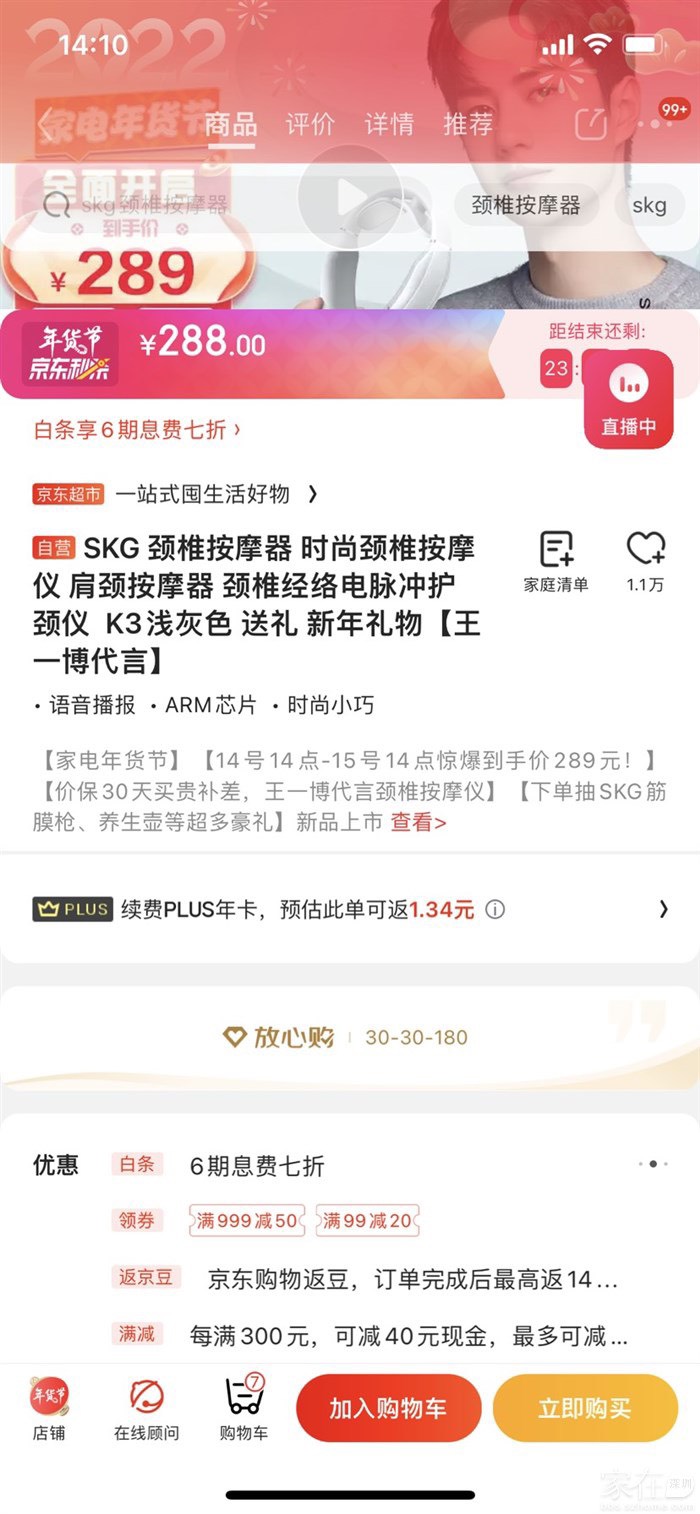Tap 查看> to view promotion details
Image resolution: width=700 pixels, height=1514 pixels.
tap(418, 823)
